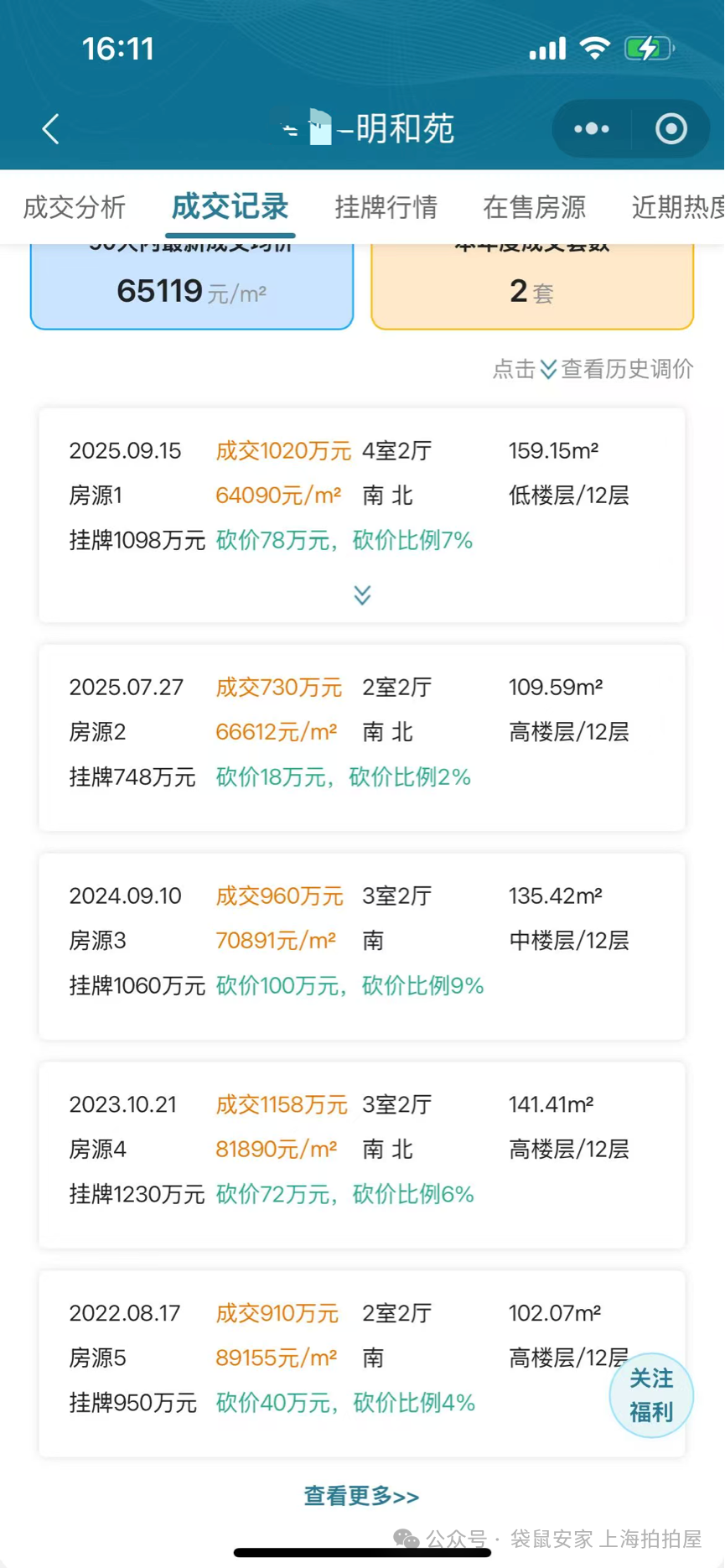Tap the 关注福利 floating button
Image resolution: width=725 pixels, height=1568 pixels.
point(651,1395)
